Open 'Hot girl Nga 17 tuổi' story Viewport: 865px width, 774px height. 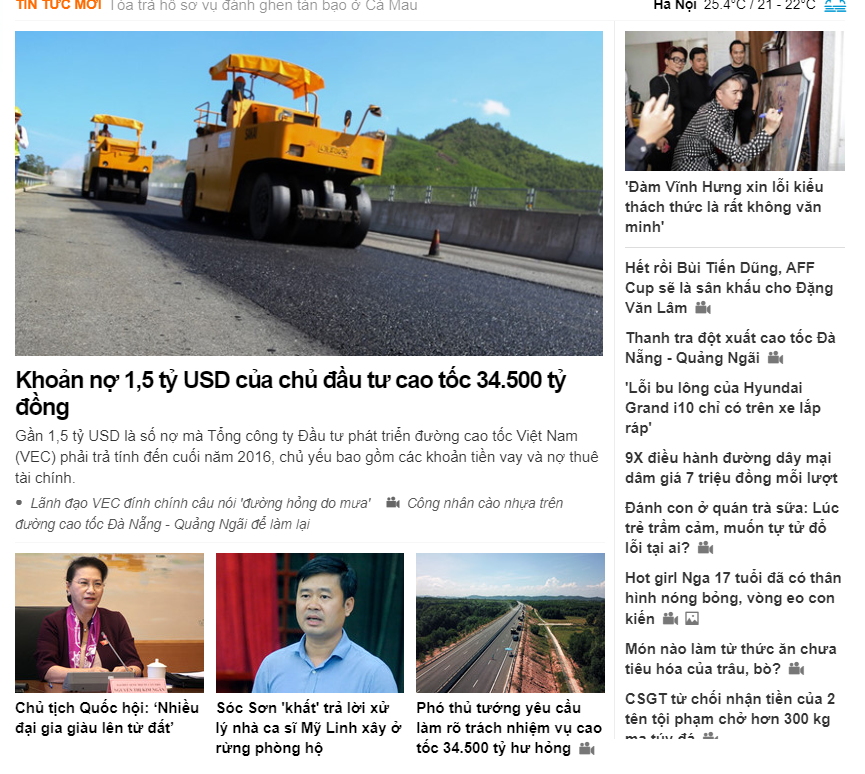pos(732,597)
